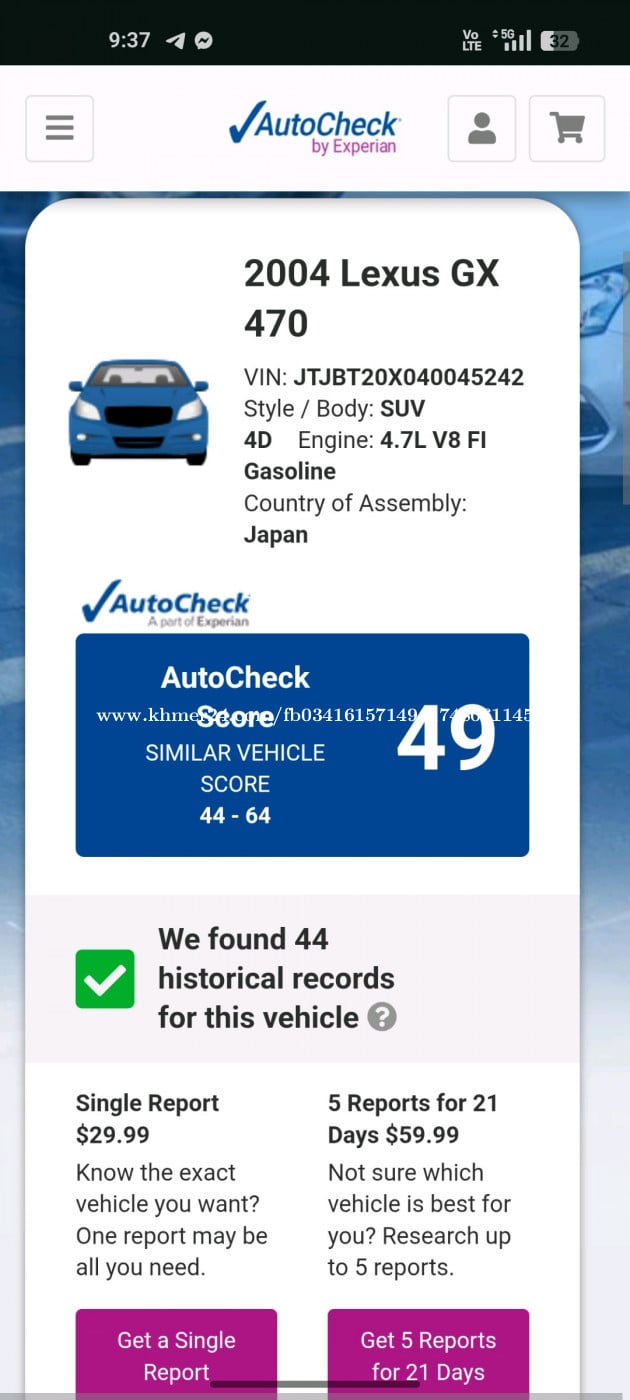Open the account profile icon
Screen dimensions: 630x1400
482,128
